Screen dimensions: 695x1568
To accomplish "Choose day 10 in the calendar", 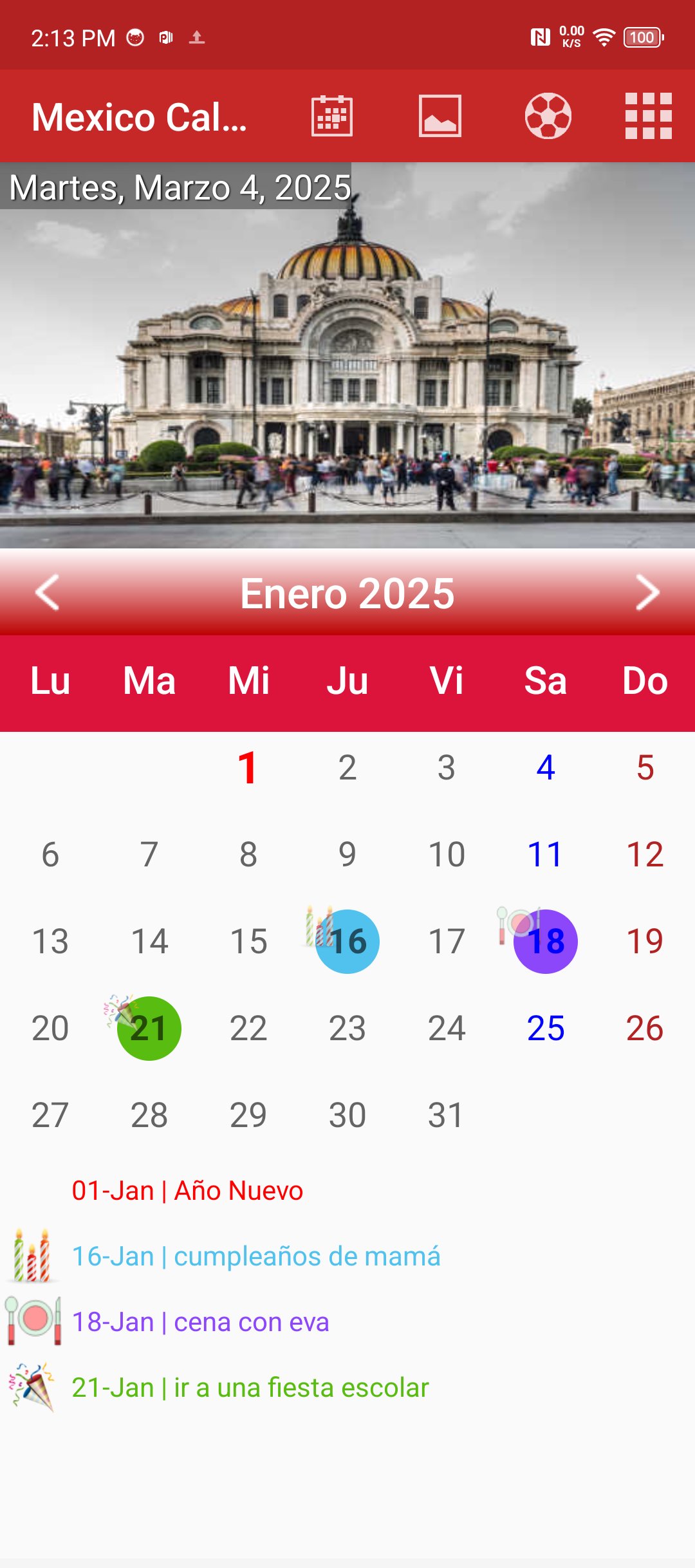I will pyautogui.click(x=447, y=854).
